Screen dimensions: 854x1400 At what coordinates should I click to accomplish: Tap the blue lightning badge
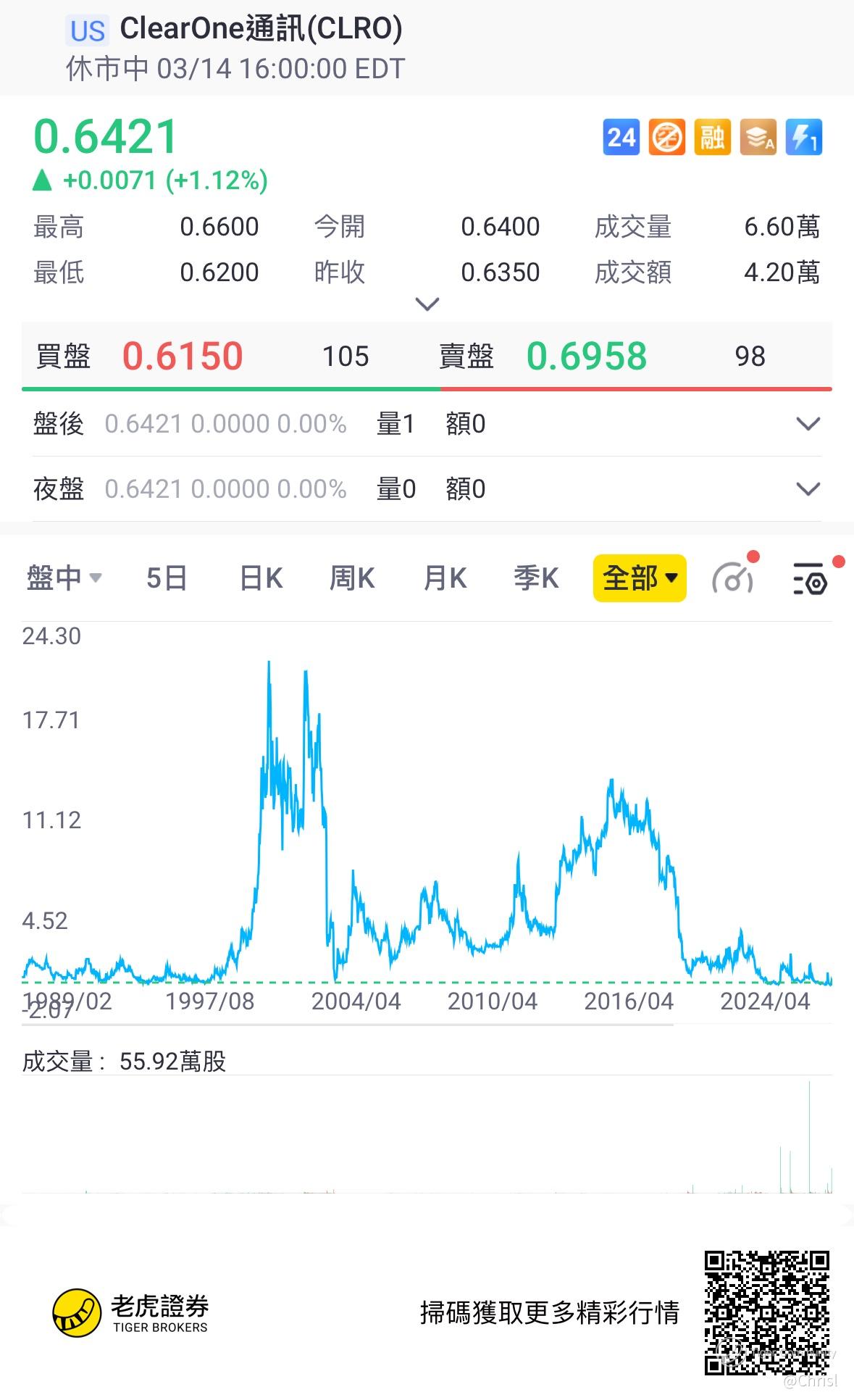click(x=803, y=138)
